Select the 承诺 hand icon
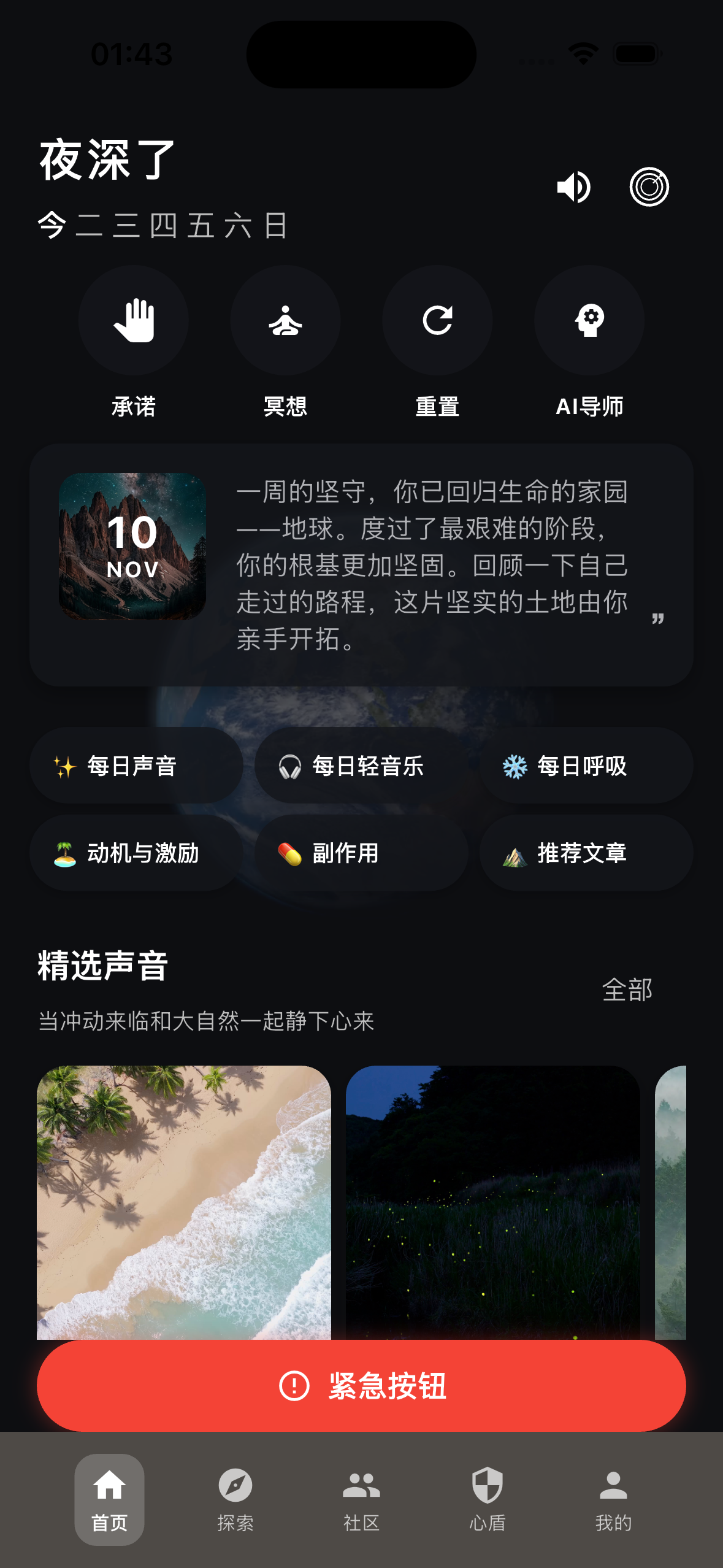The height and width of the screenshot is (1568, 723). point(134,320)
